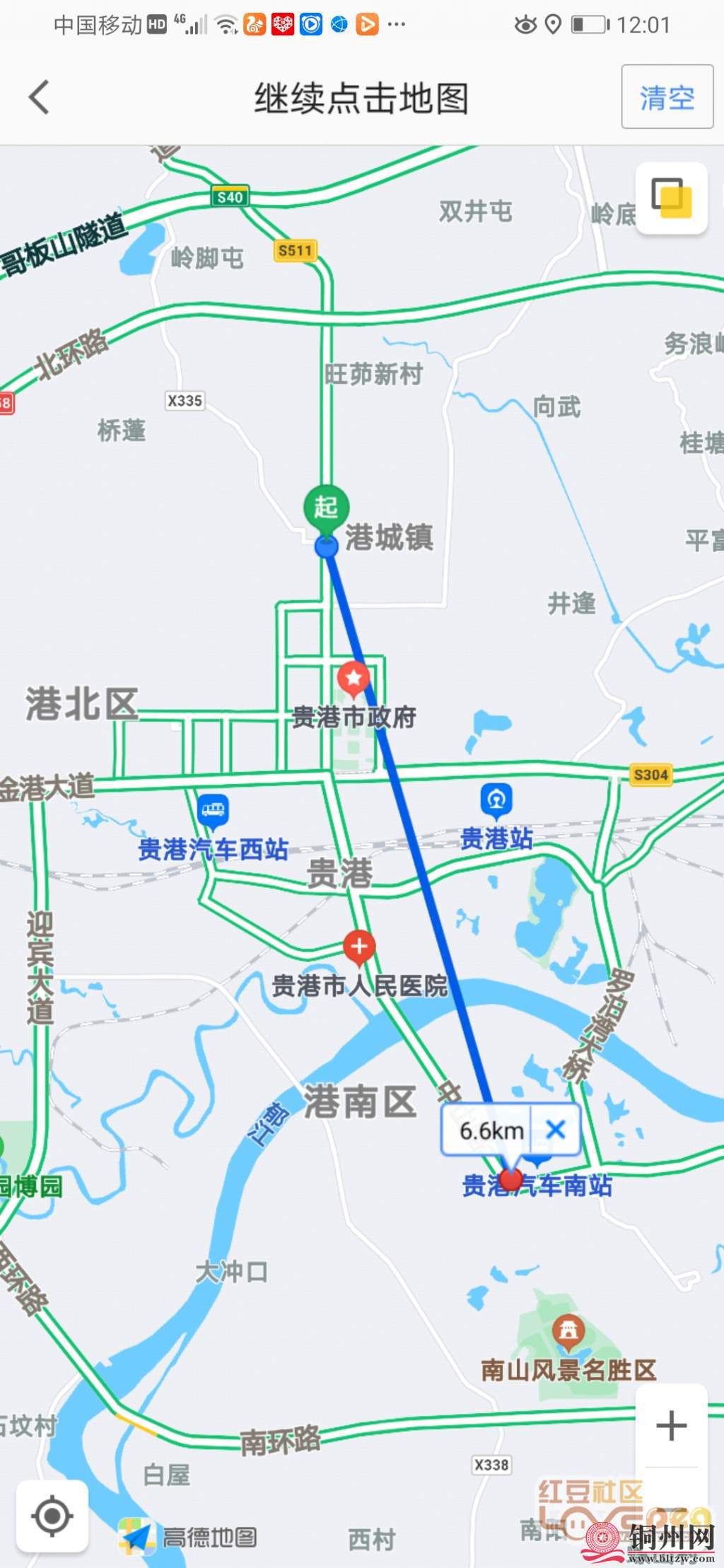
Task: Remove the 6.6km distance label
Action: coord(556,1129)
